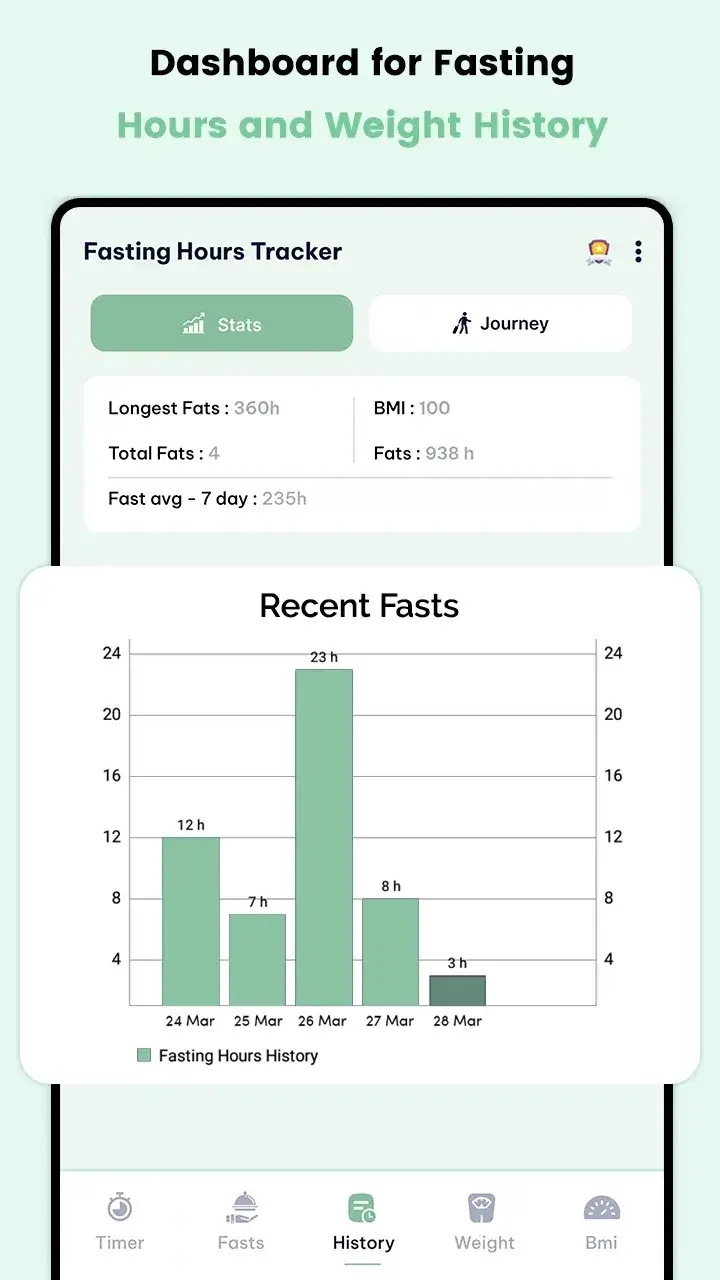Open the Timer stopwatch icon
Image resolution: width=720 pixels, height=1280 pixels.
[x=119, y=1208]
